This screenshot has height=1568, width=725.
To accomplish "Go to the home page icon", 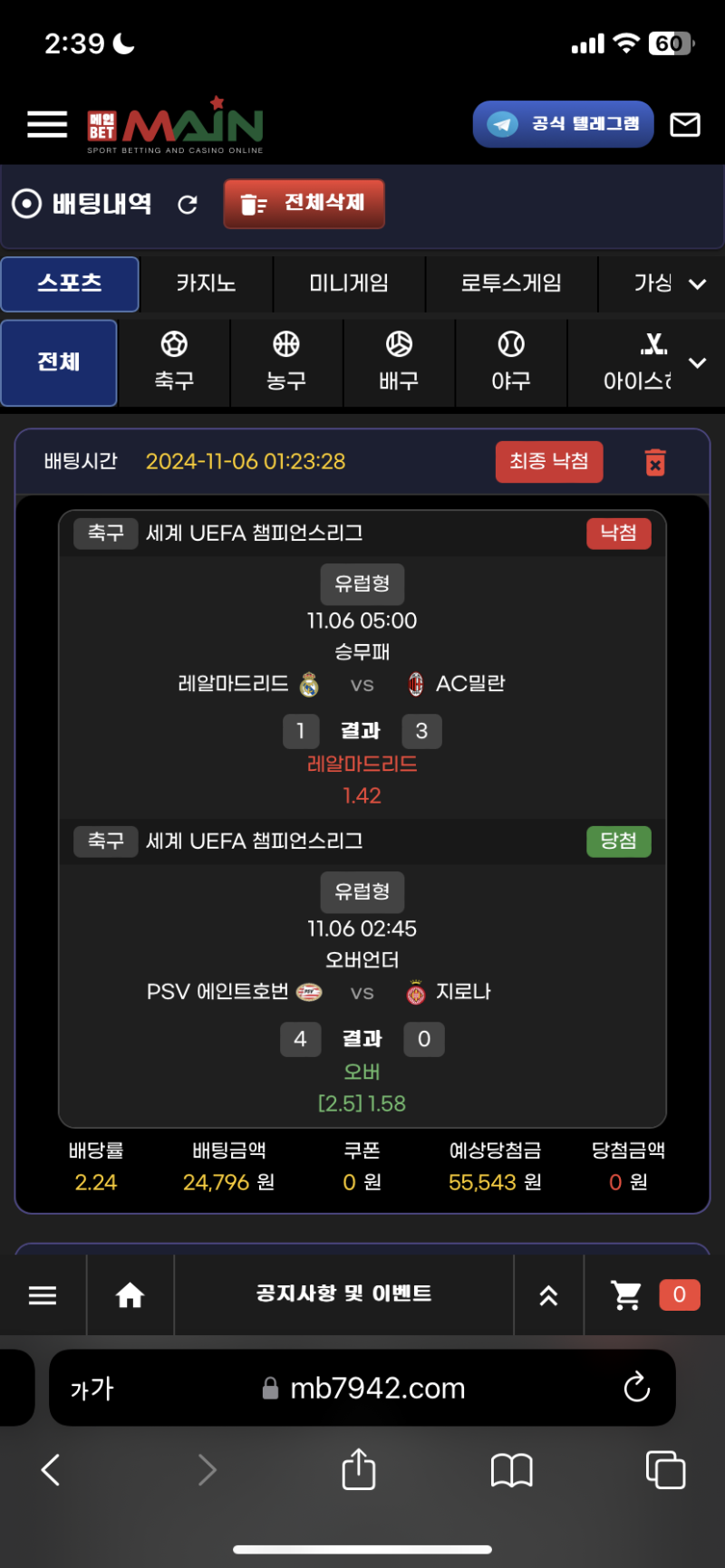I will point(130,1295).
